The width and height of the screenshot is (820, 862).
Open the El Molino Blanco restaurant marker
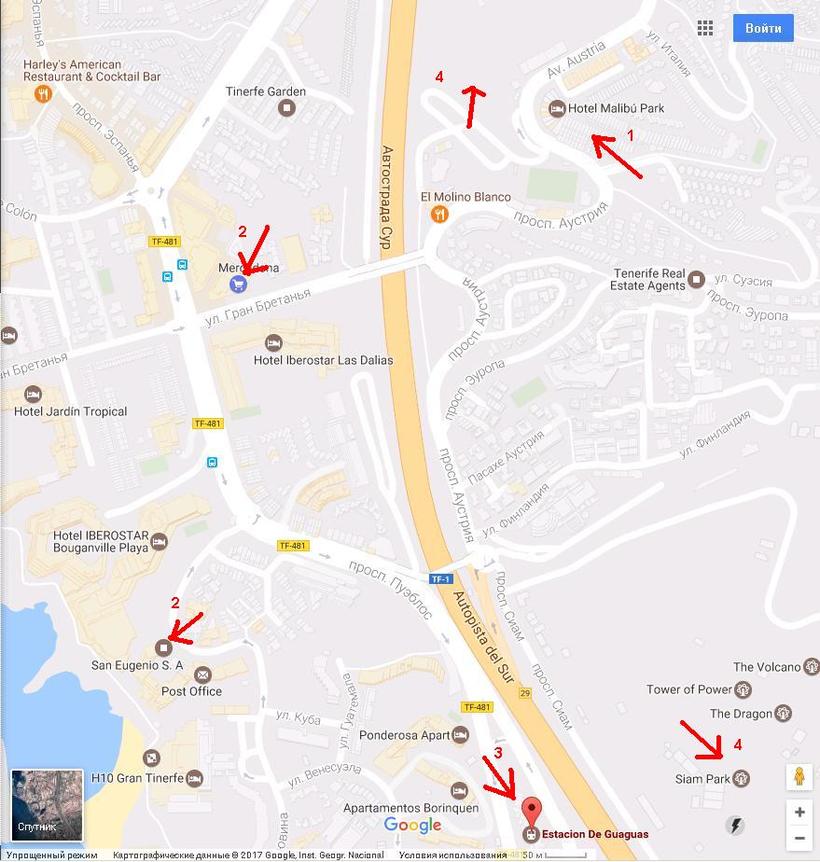[x=439, y=214]
